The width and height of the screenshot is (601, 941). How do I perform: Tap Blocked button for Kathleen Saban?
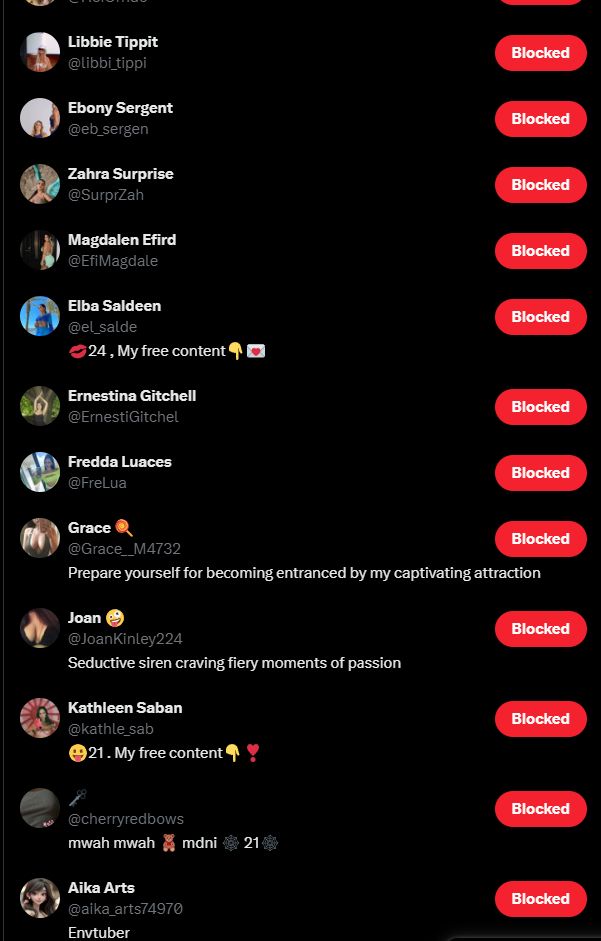pos(540,719)
